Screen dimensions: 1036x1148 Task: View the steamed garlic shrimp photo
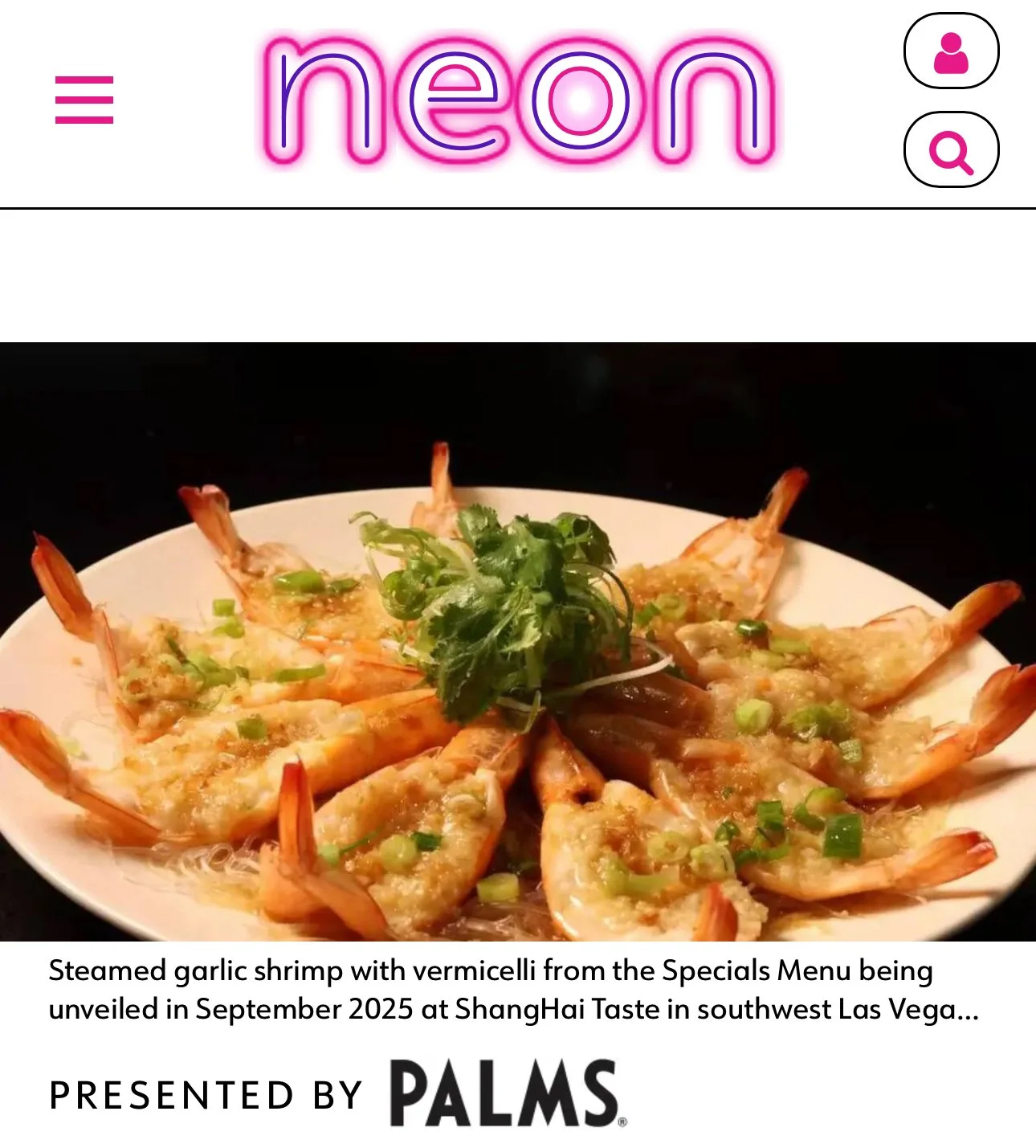(x=518, y=642)
